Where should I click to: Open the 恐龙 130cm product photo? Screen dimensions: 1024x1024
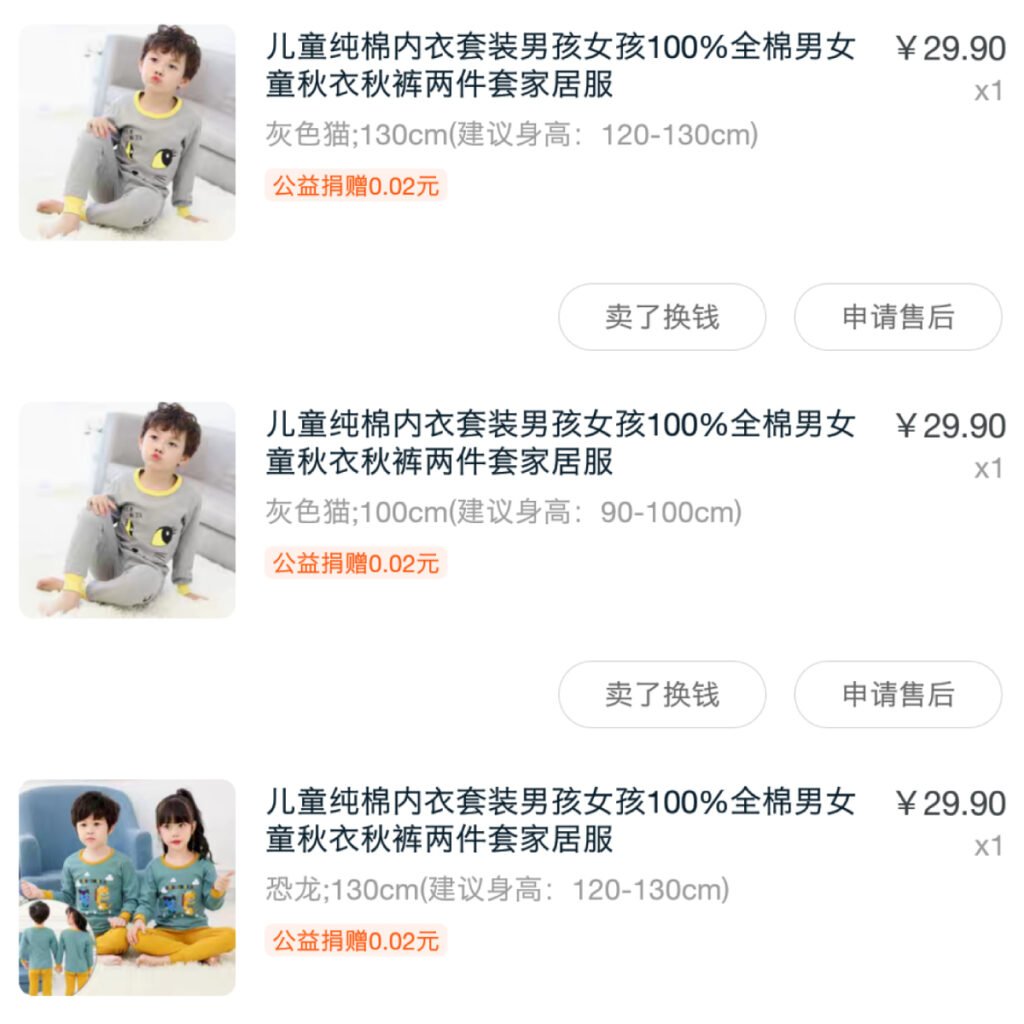click(127, 887)
